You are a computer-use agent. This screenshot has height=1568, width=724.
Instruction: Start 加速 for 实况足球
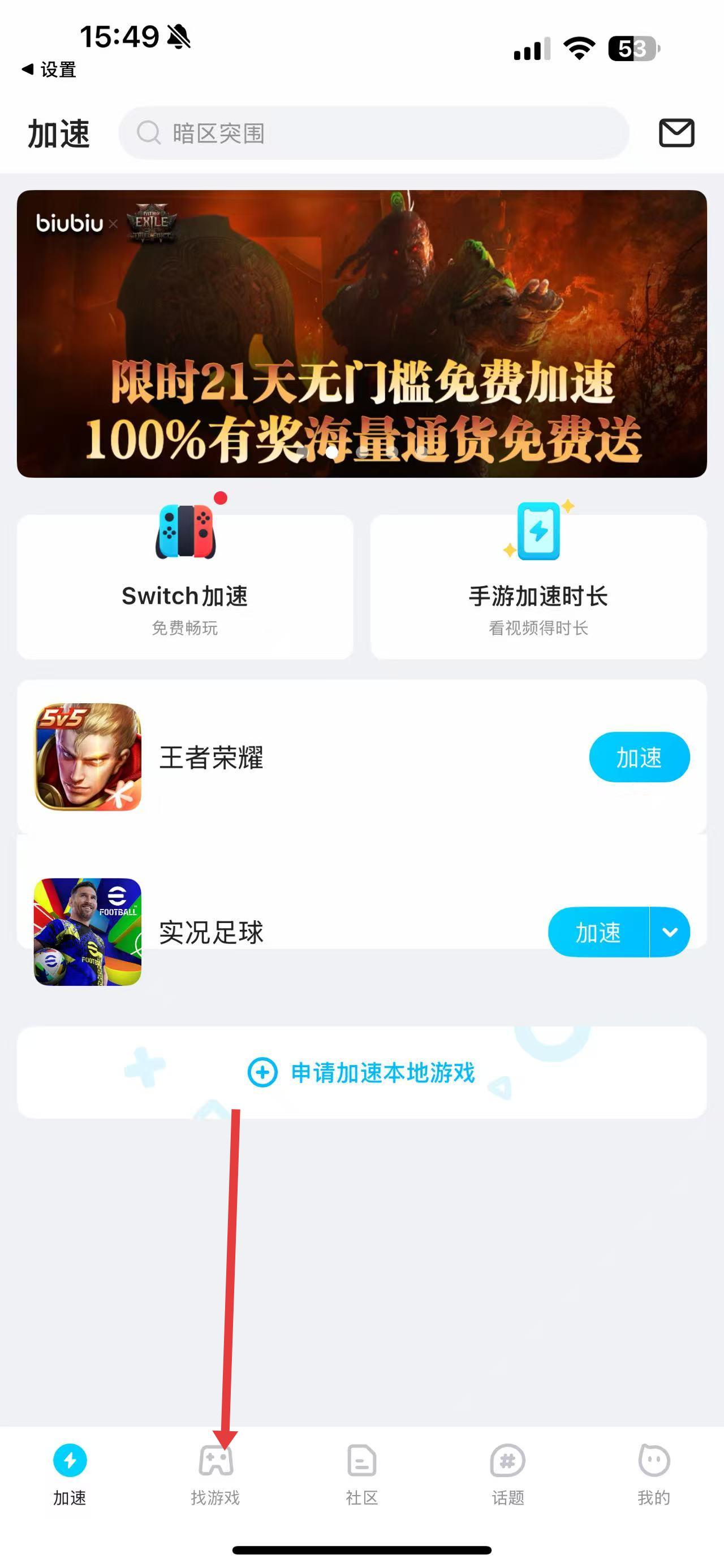598,932
